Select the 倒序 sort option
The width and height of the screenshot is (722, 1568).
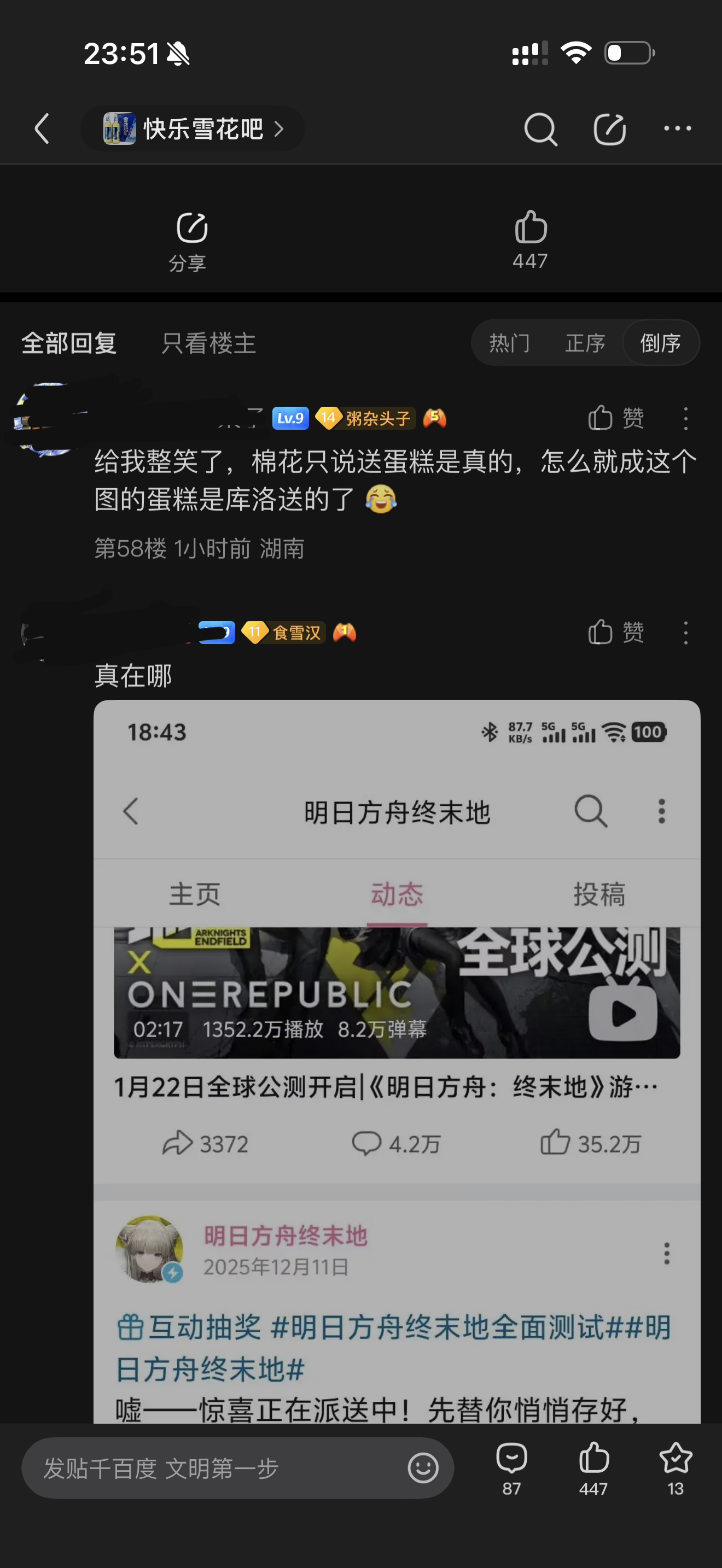pos(661,343)
